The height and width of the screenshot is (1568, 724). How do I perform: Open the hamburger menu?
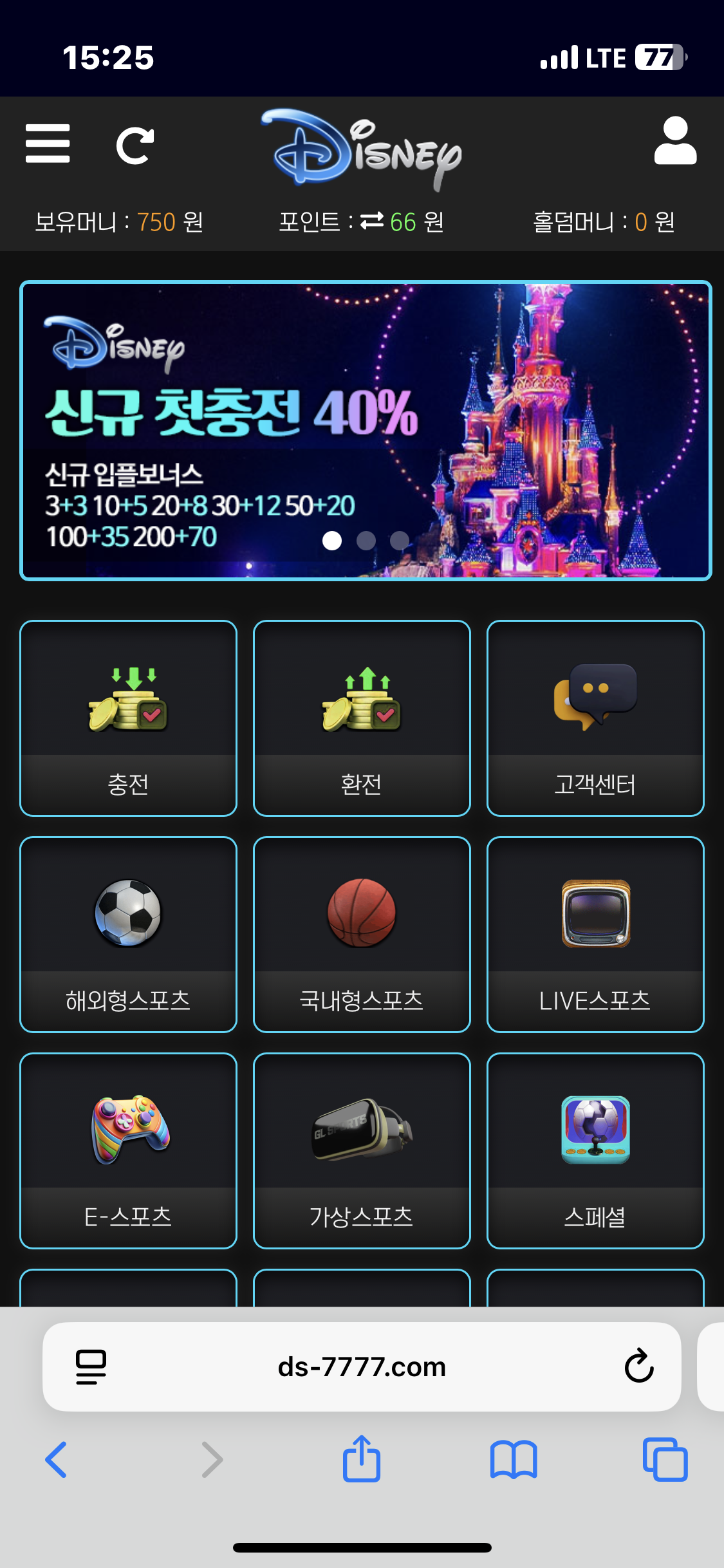coord(48,144)
